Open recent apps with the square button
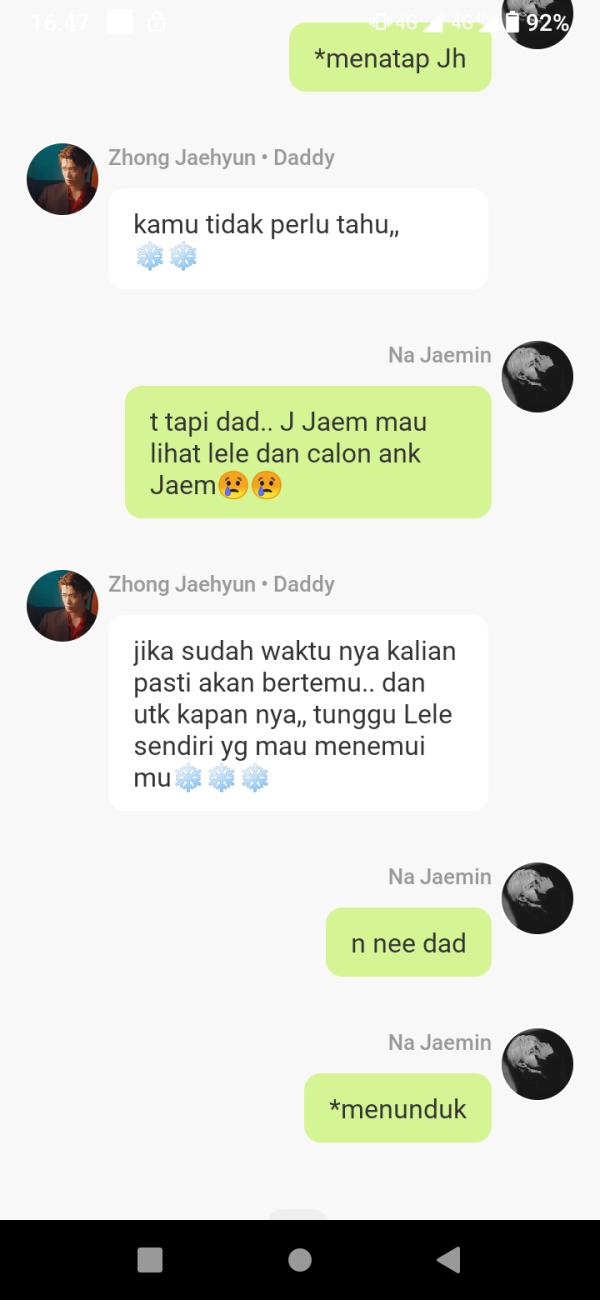This screenshot has width=600, height=1300. [150, 1260]
